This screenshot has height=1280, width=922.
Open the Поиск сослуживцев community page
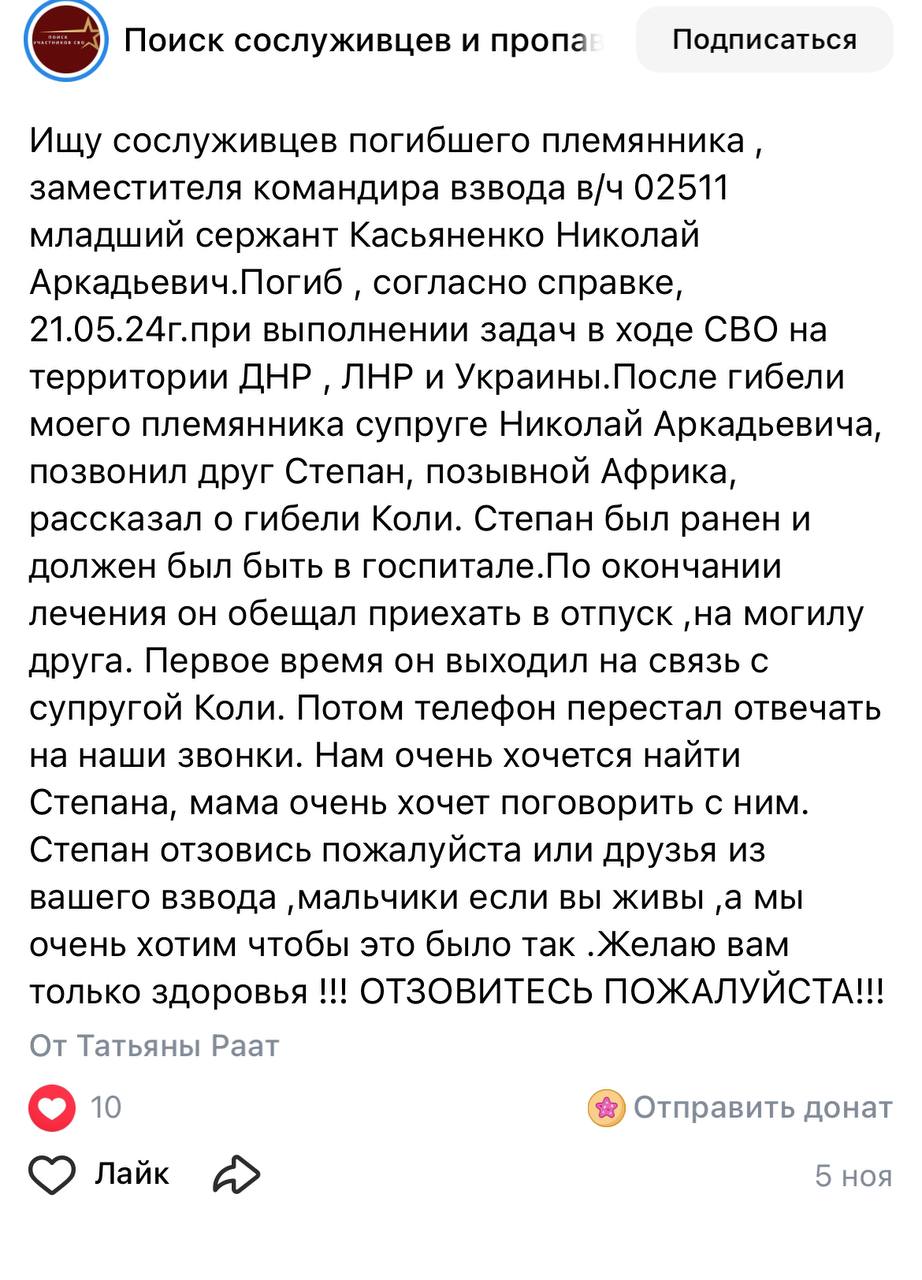[x=365, y=41]
